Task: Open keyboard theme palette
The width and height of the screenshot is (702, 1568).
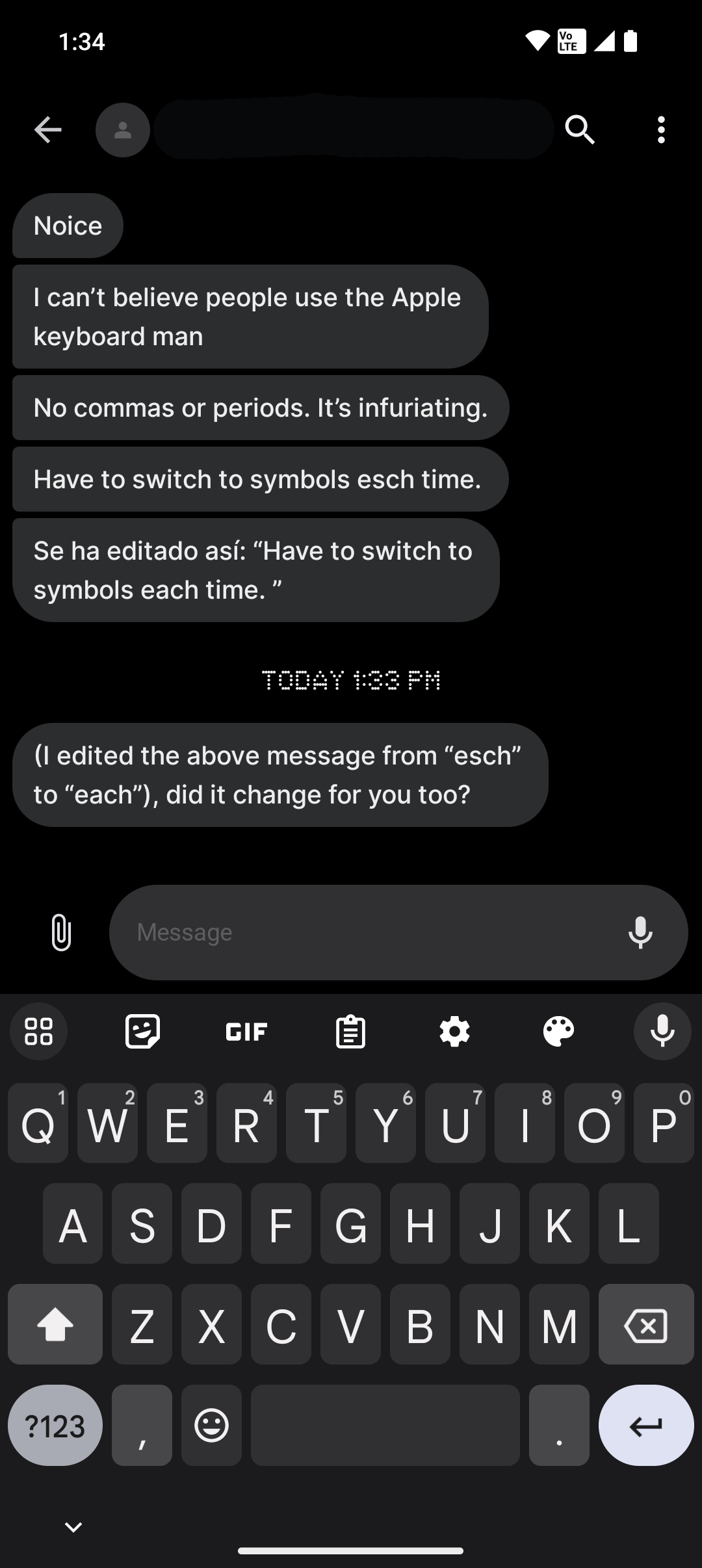Action: pyautogui.click(x=558, y=1031)
